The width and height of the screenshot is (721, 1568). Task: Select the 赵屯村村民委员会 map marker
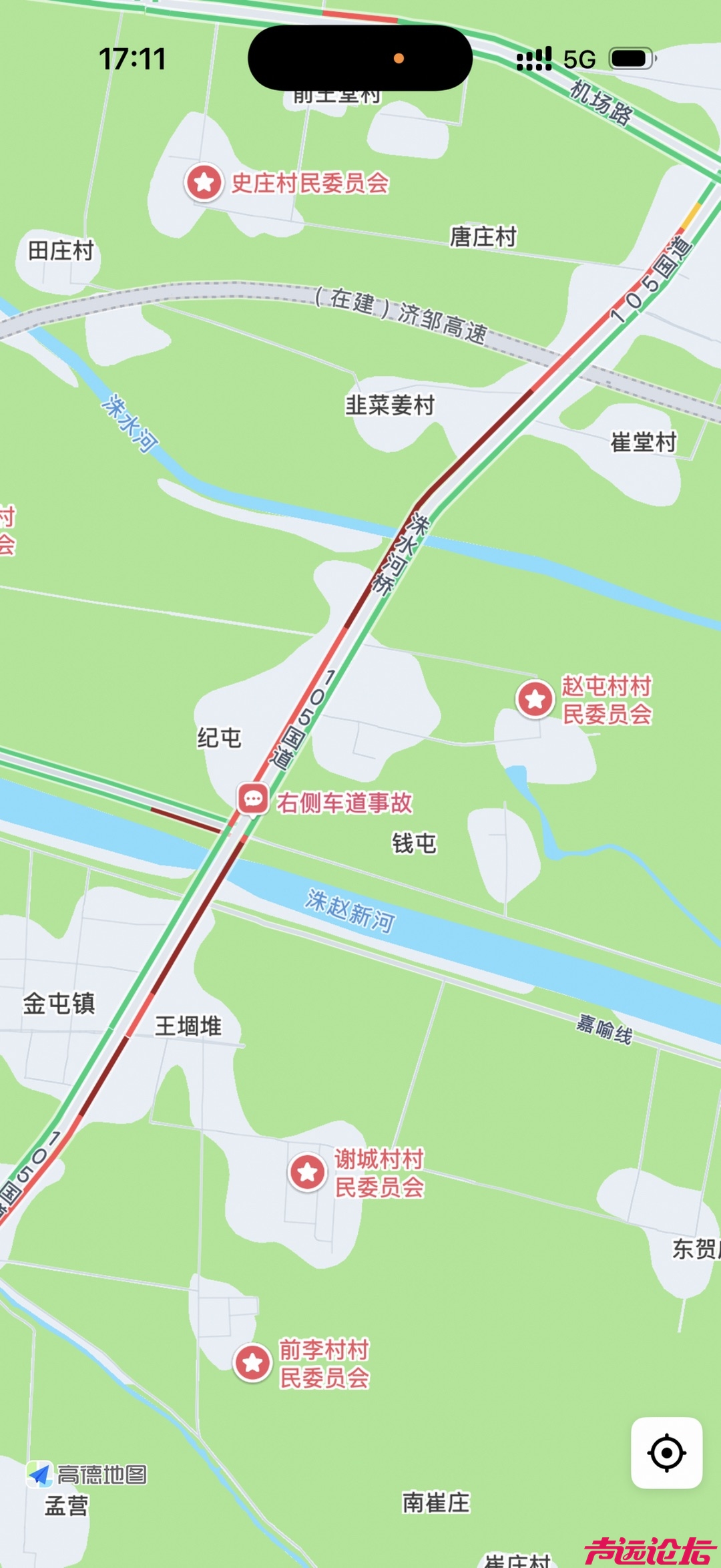(535, 699)
